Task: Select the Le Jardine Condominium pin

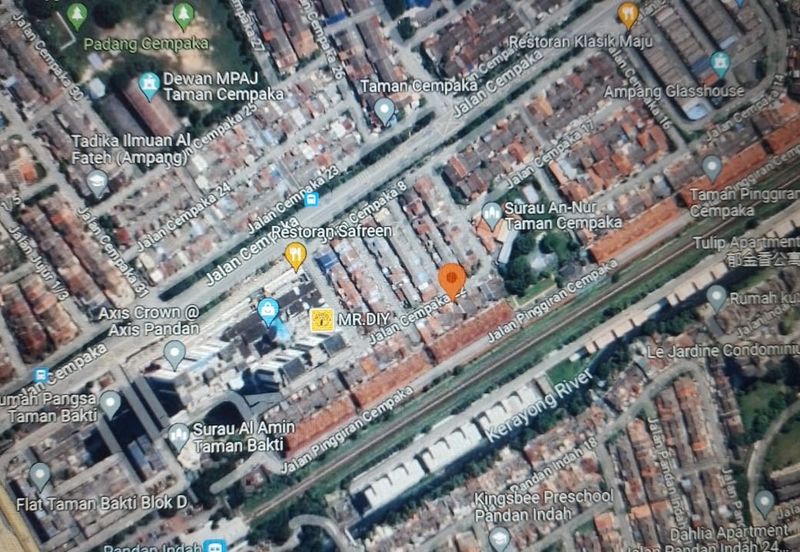Action: click(x=716, y=297)
